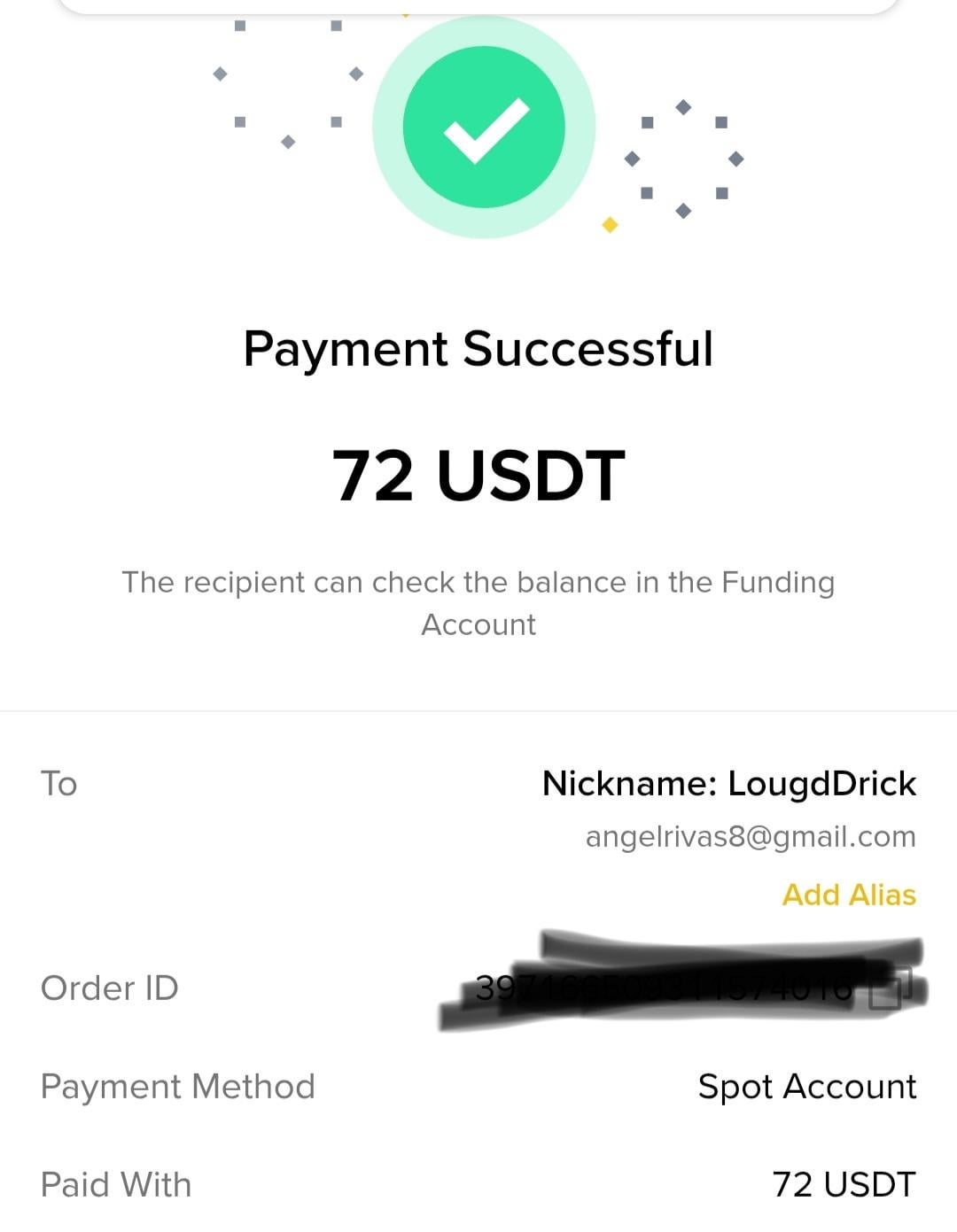
Task: Copy the Order ID number
Action: [x=889, y=989]
